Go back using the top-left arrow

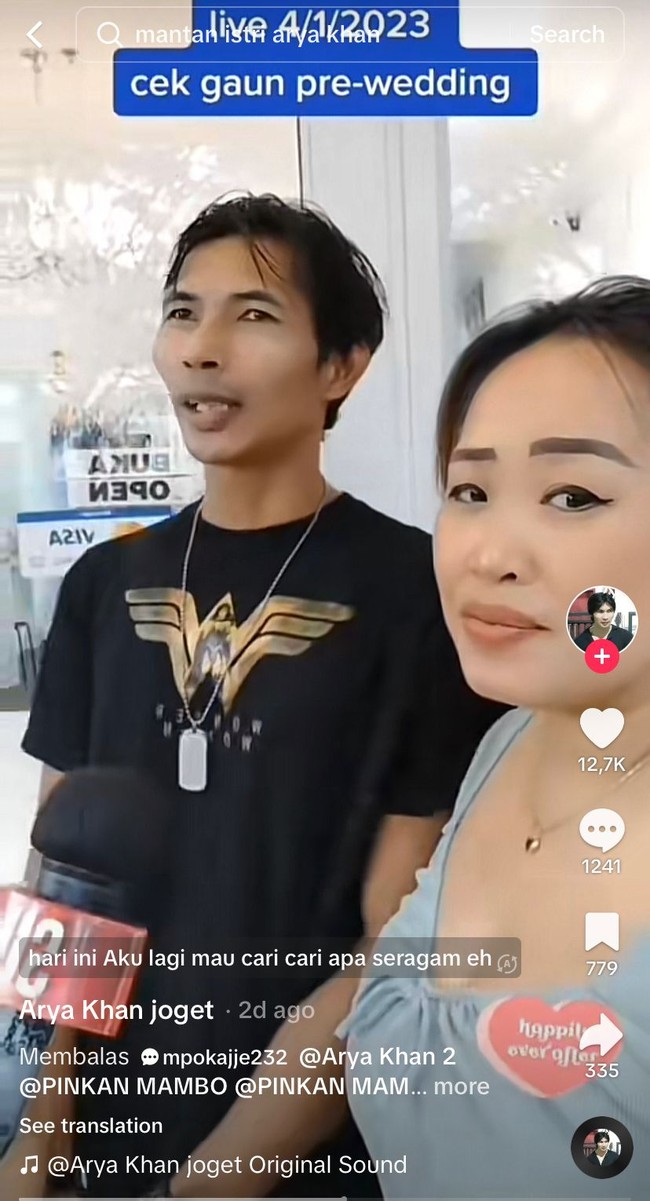click(x=34, y=35)
